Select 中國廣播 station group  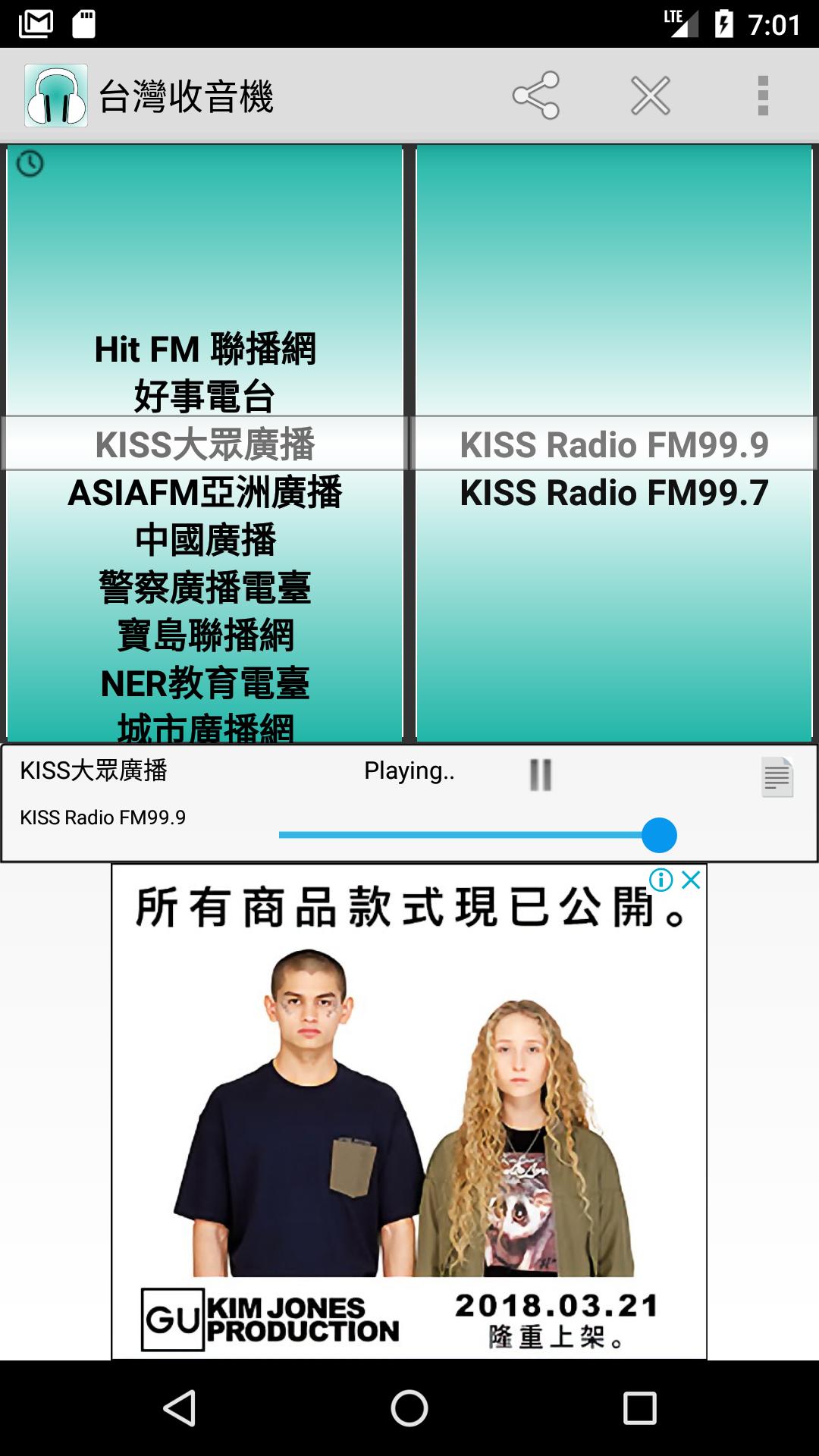(205, 540)
